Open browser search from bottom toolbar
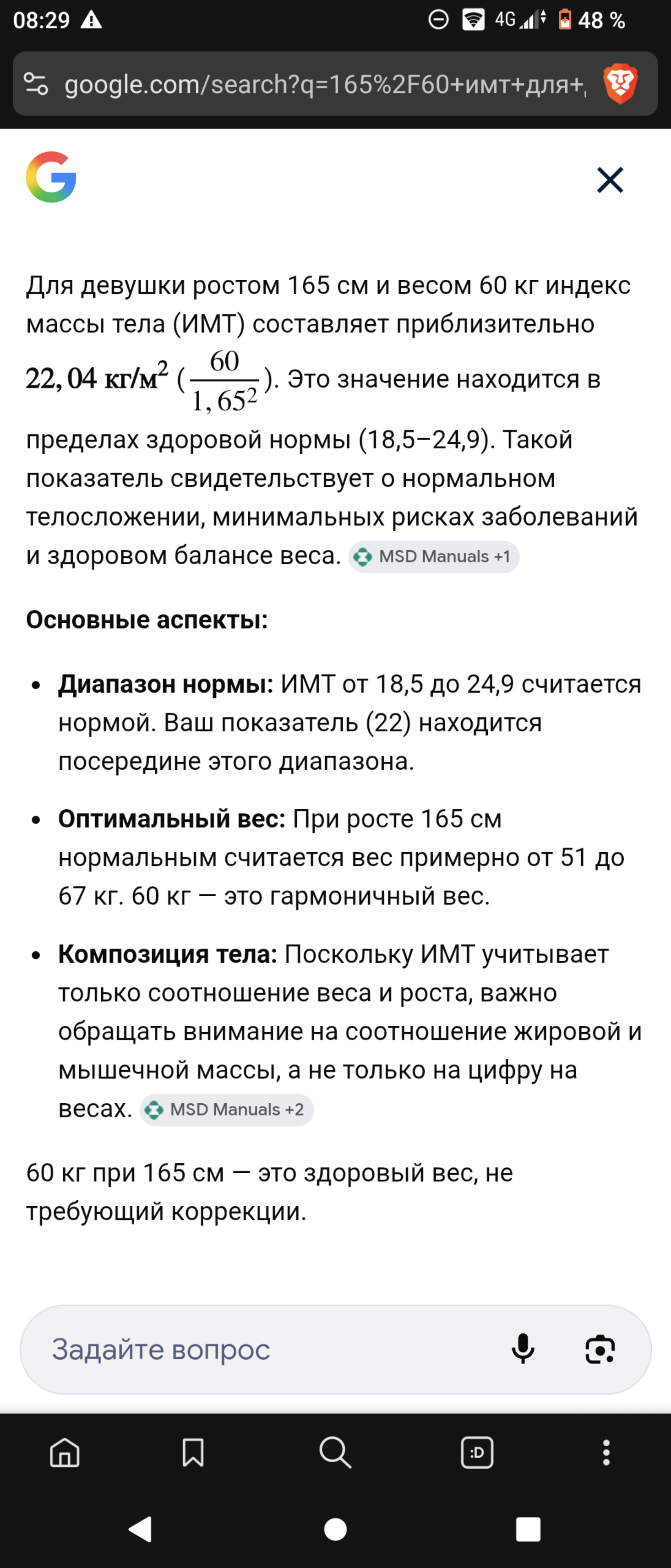The height and width of the screenshot is (1568, 671). [335, 1452]
